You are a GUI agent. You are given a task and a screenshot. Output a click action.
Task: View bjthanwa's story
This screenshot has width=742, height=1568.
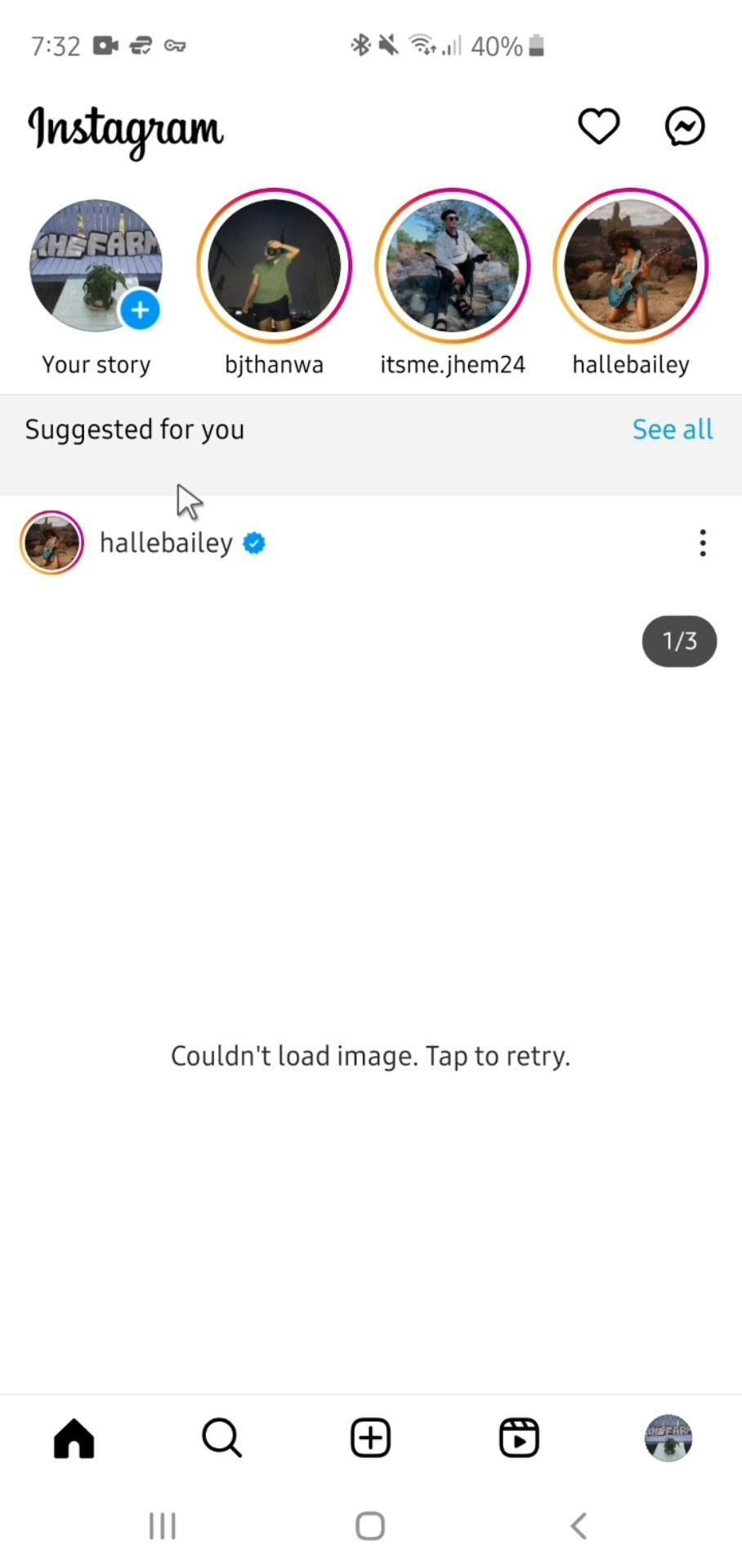(274, 266)
